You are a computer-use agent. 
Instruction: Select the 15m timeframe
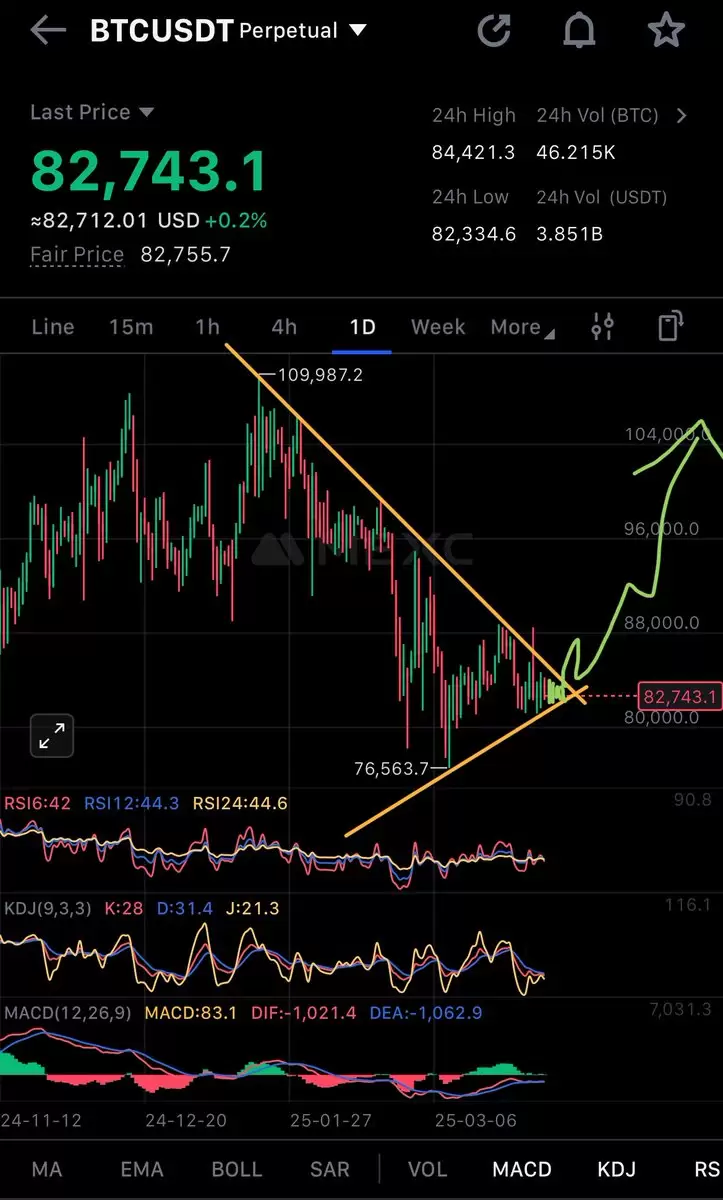click(131, 327)
